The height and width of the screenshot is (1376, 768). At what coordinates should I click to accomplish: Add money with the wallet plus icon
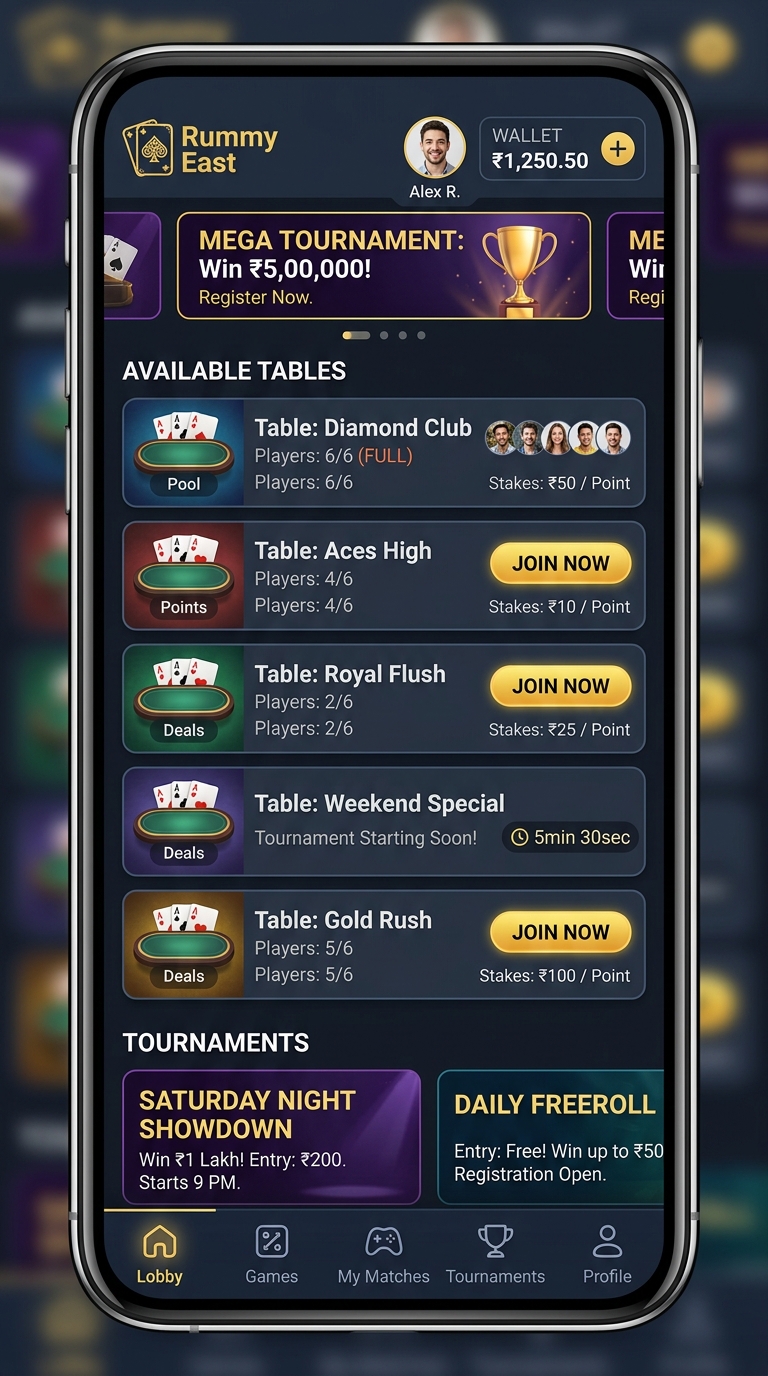[x=617, y=150]
